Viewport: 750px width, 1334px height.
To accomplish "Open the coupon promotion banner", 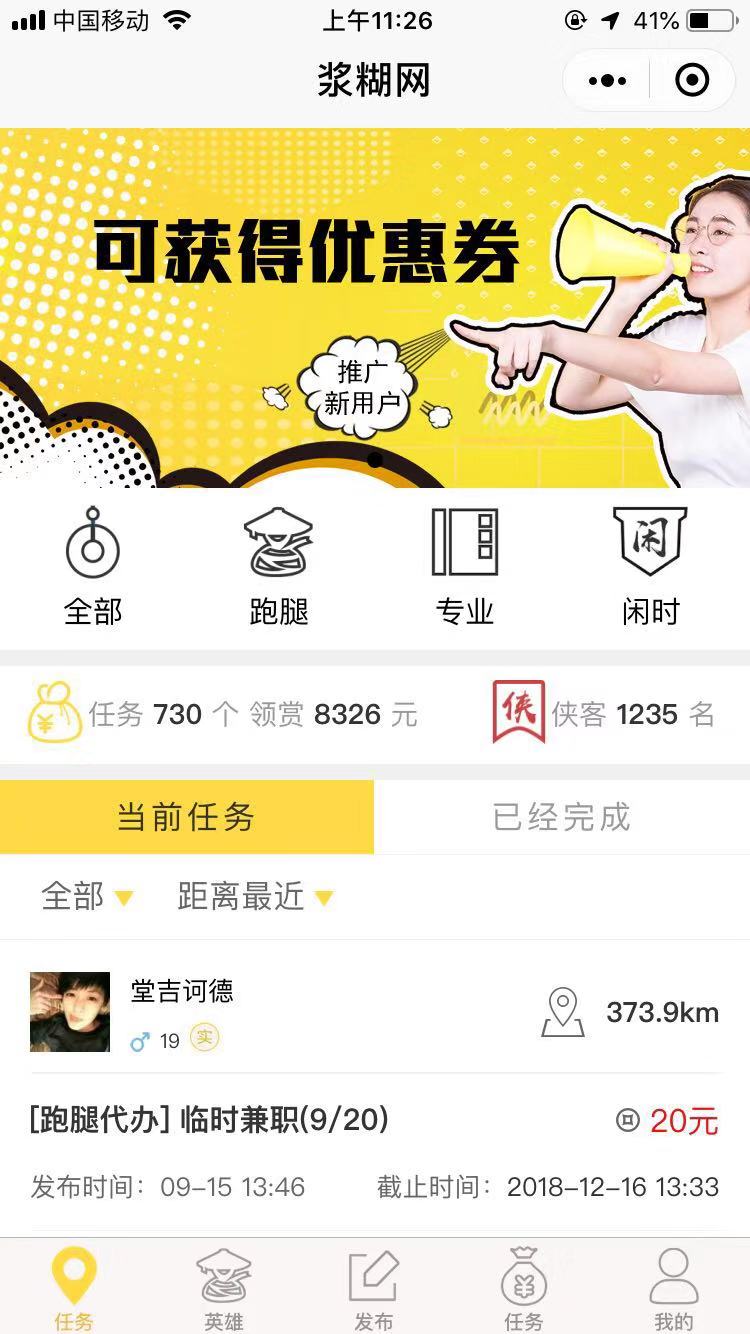I will tap(375, 307).
